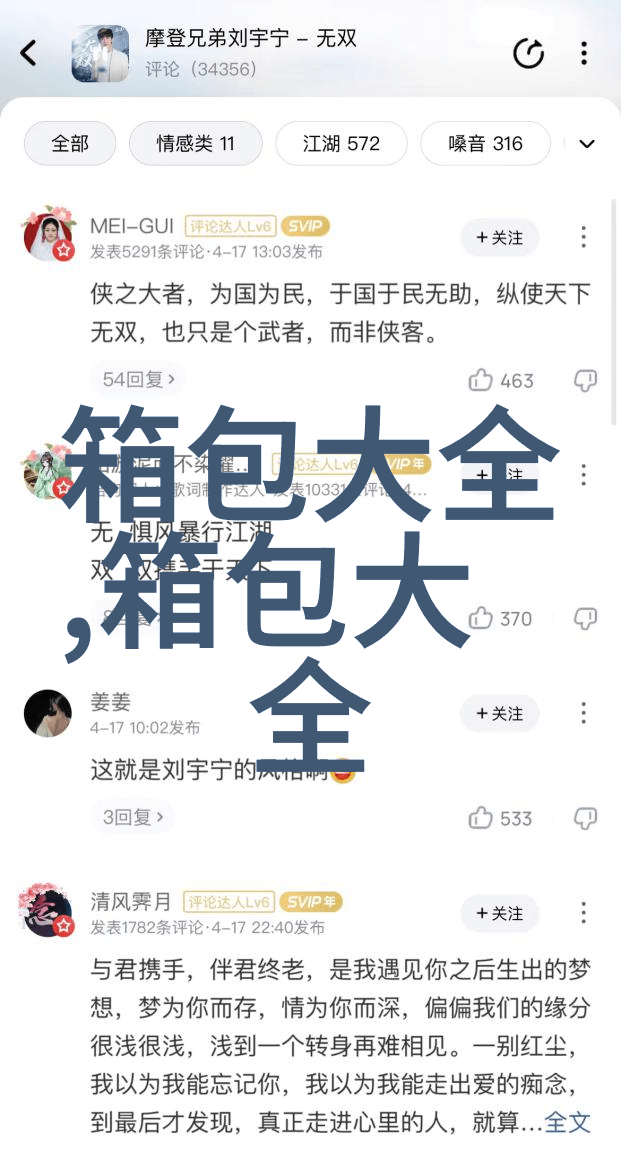Image resolution: width=621 pixels, height=1151 pixels.
Task: Expand the comment category chevron
Action: (587, 144)
